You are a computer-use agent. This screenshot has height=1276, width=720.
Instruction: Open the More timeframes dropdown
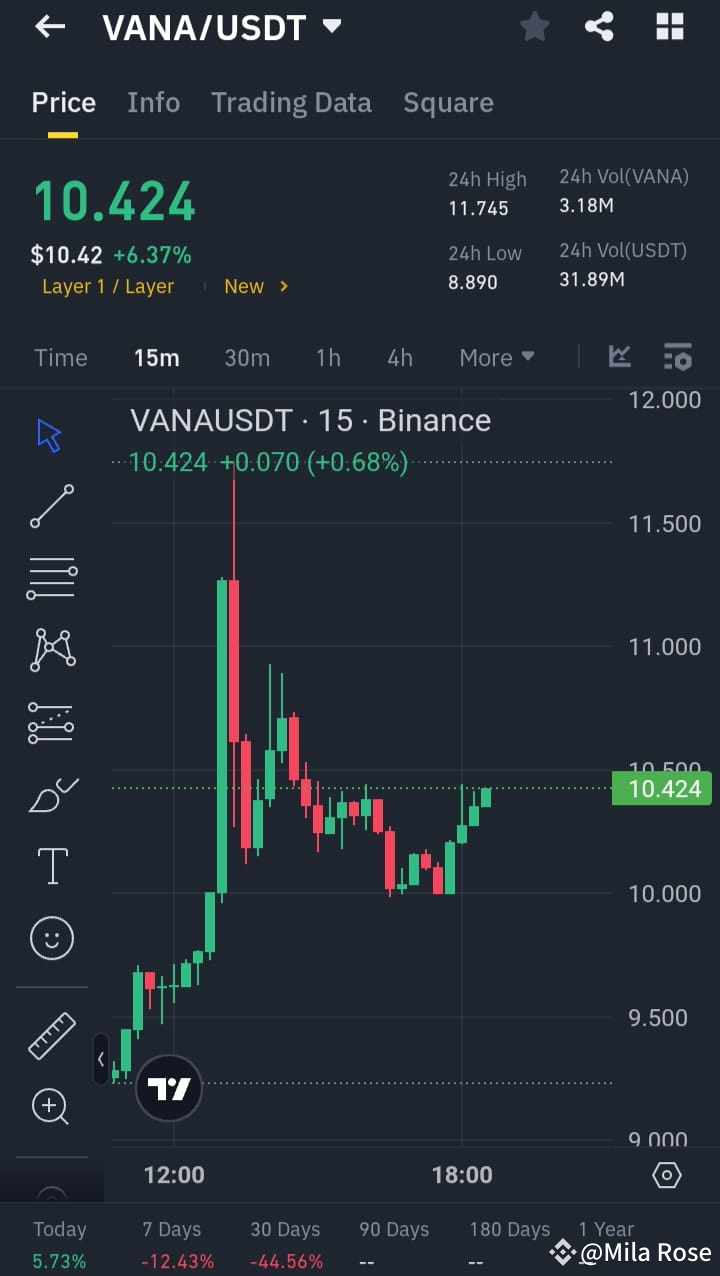coord(496,357)
